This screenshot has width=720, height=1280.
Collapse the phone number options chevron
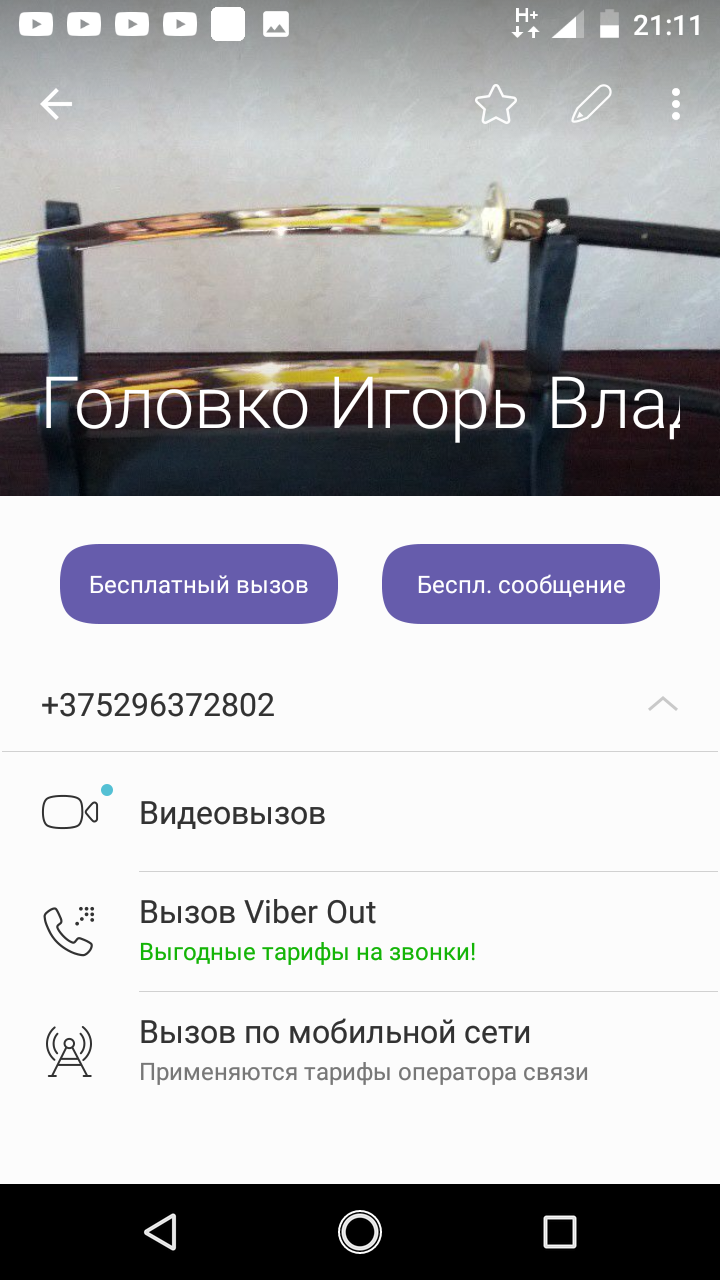[662, 704]
